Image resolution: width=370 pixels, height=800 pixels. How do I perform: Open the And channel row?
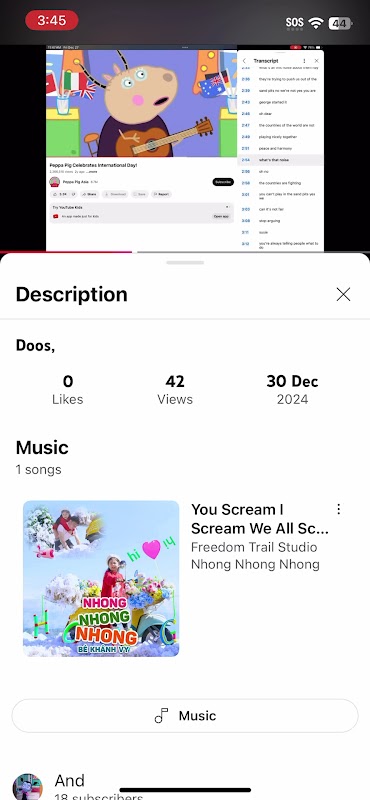pos(185,786)
